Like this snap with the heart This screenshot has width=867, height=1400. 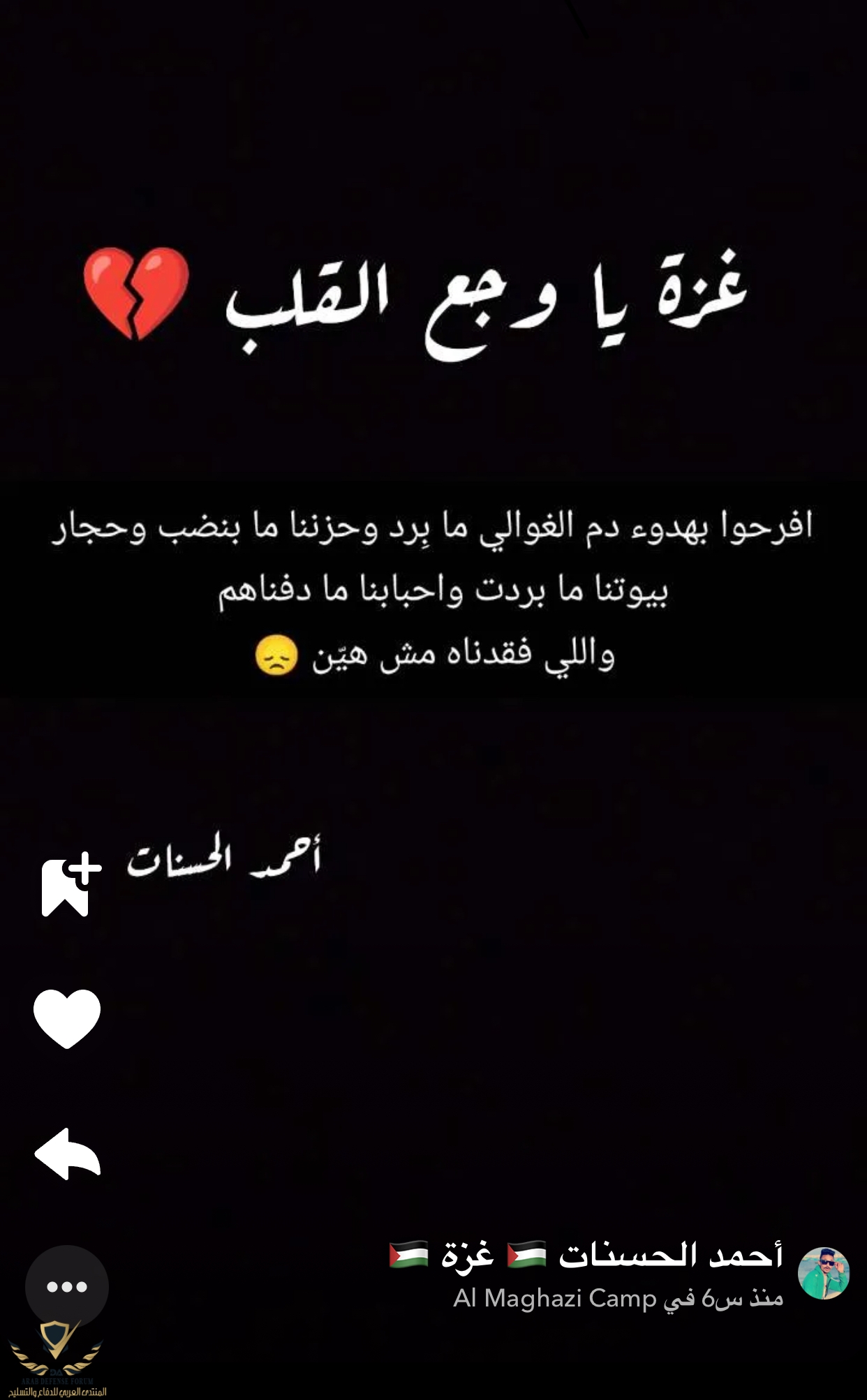click(67, 1018)
